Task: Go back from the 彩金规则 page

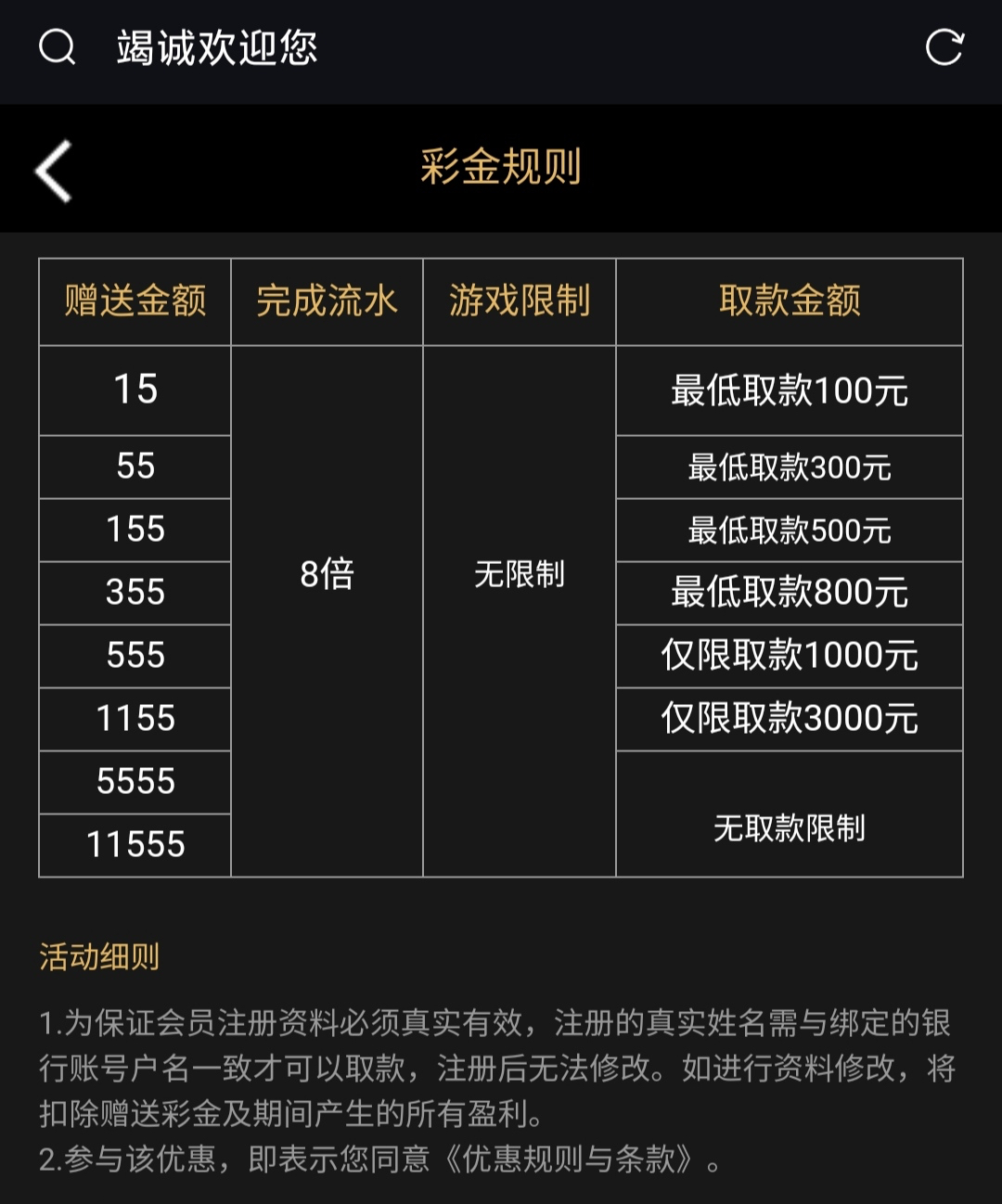Action: click(54, 172)
